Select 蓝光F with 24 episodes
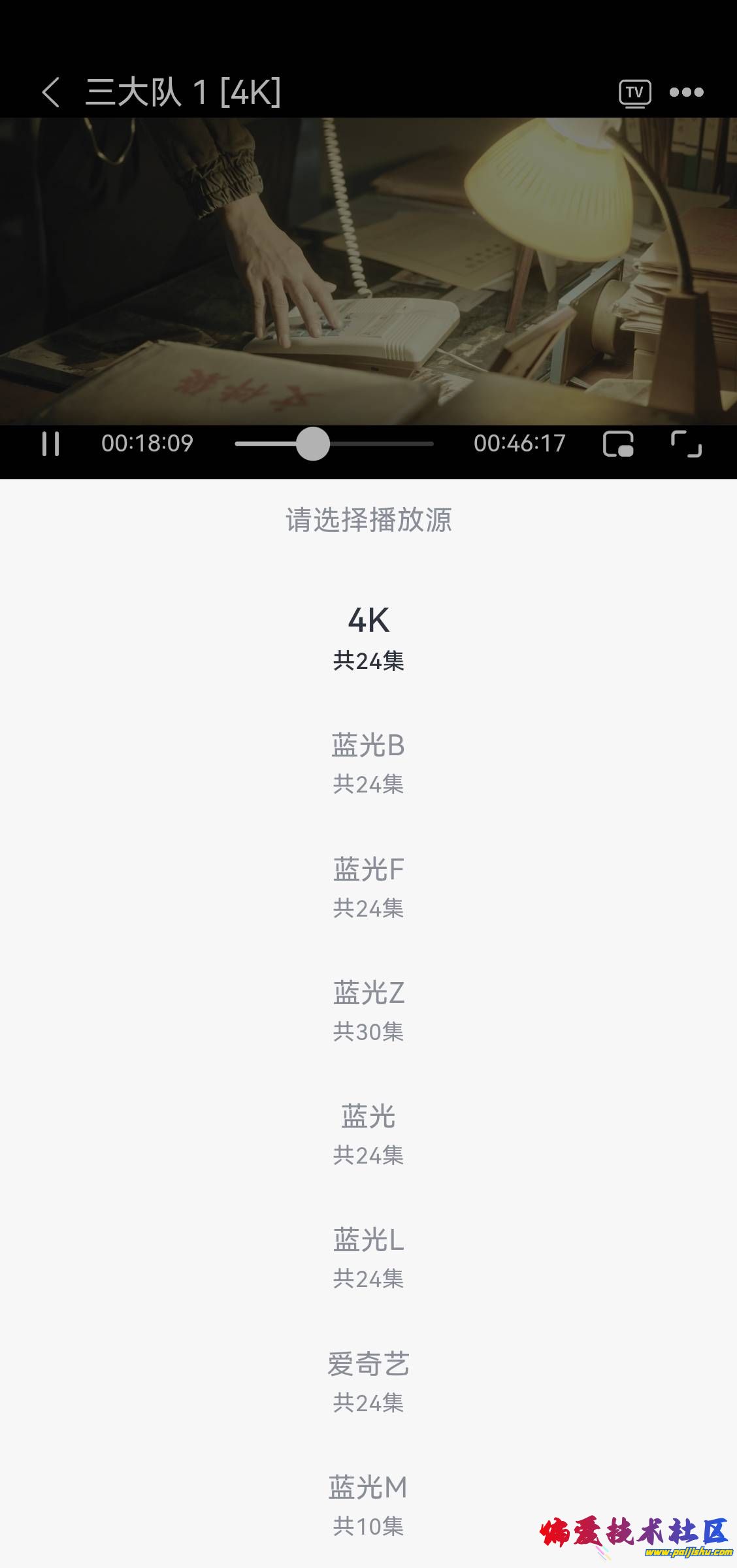Image resolution: width=737 pixels, height=1568 pixels. click(x=368, y=870)
